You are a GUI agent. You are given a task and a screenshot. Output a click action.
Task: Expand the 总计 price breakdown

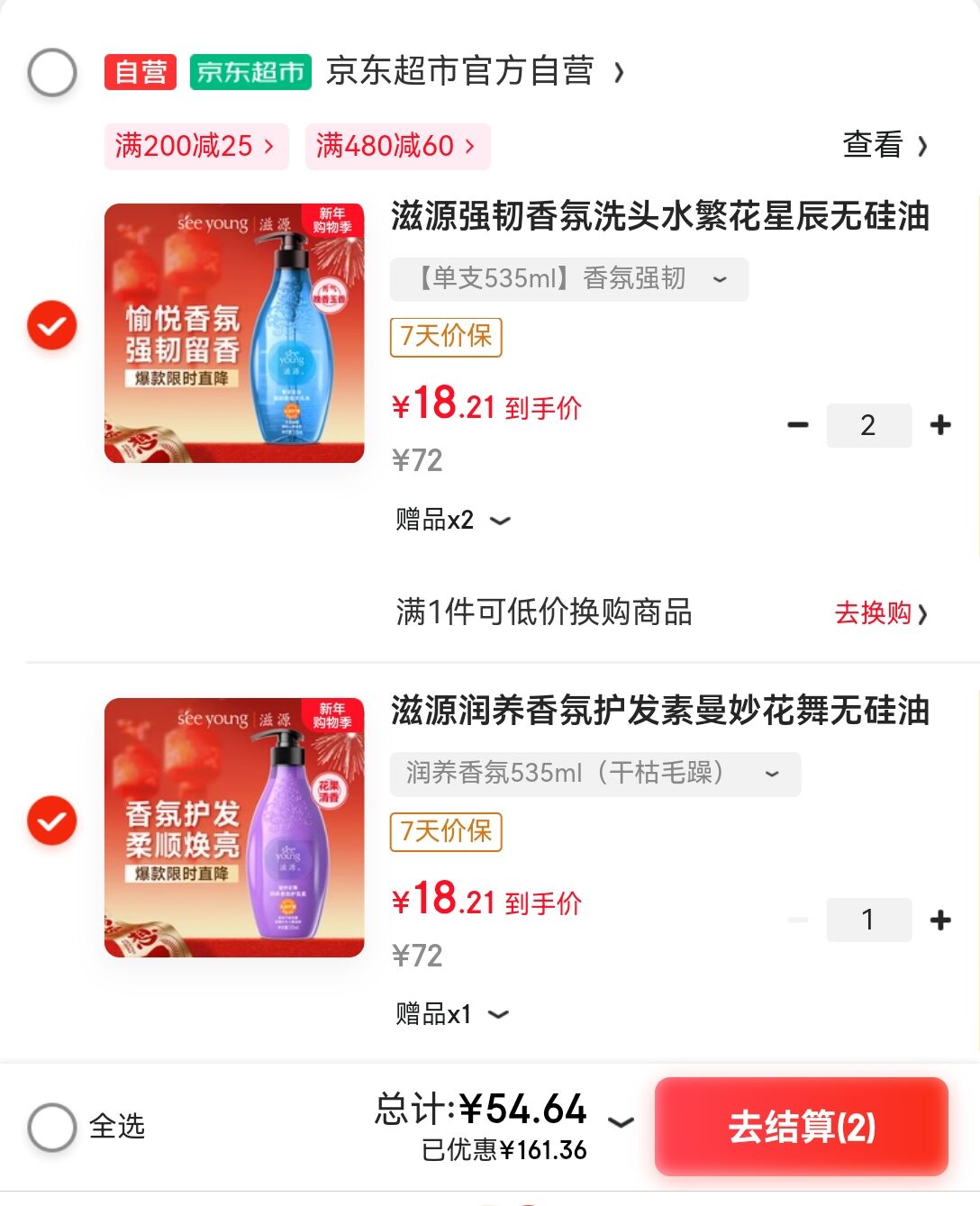pos(621,1122)
